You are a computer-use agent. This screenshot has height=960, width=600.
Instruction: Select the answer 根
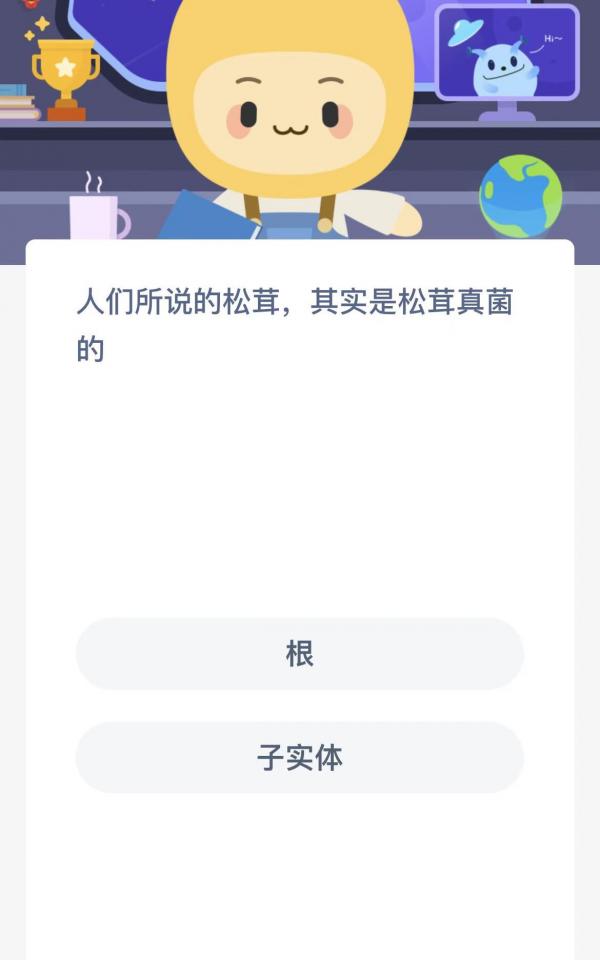coord(300,654)
